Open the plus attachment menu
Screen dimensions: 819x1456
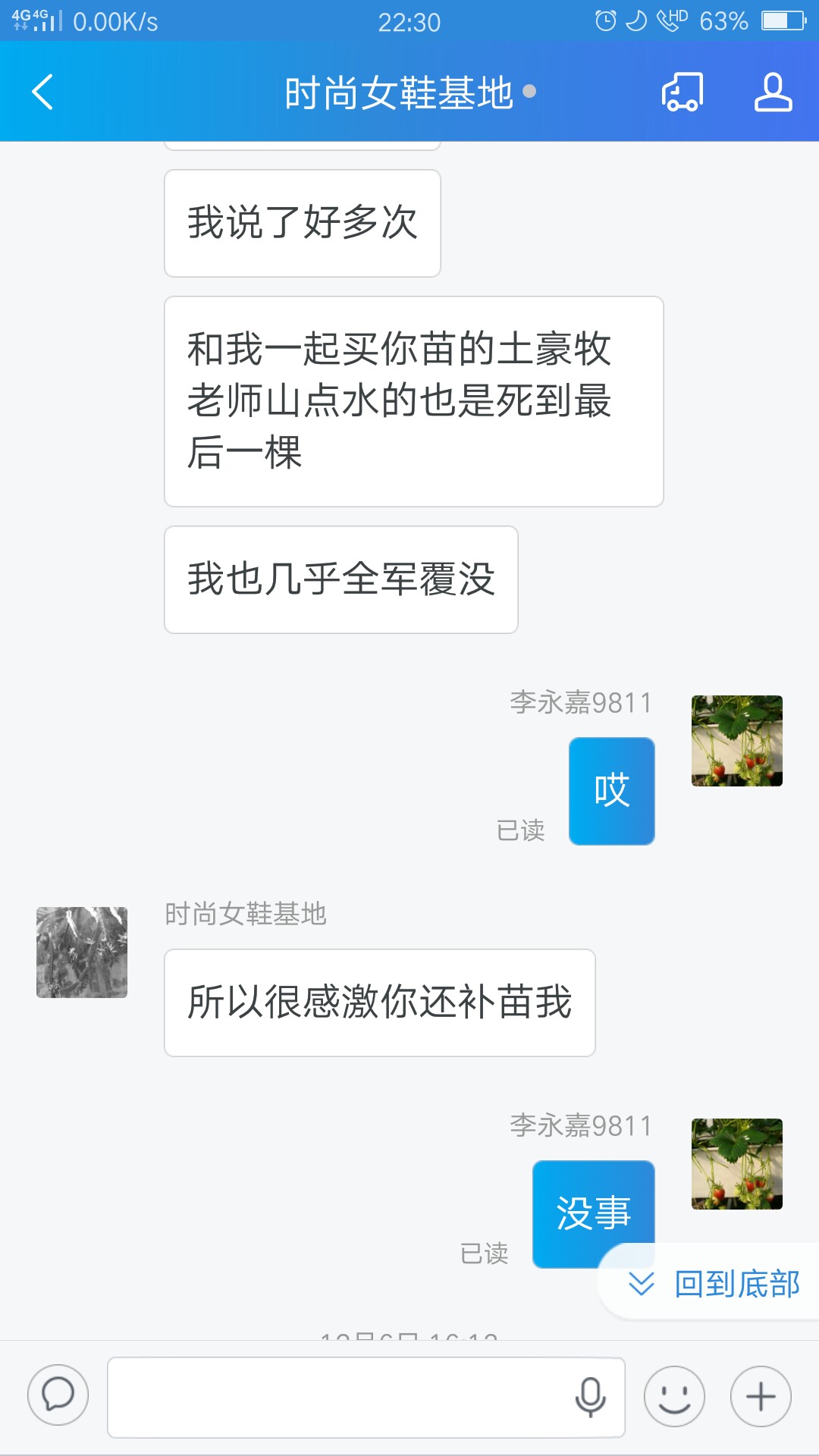tap(761, 1397)
